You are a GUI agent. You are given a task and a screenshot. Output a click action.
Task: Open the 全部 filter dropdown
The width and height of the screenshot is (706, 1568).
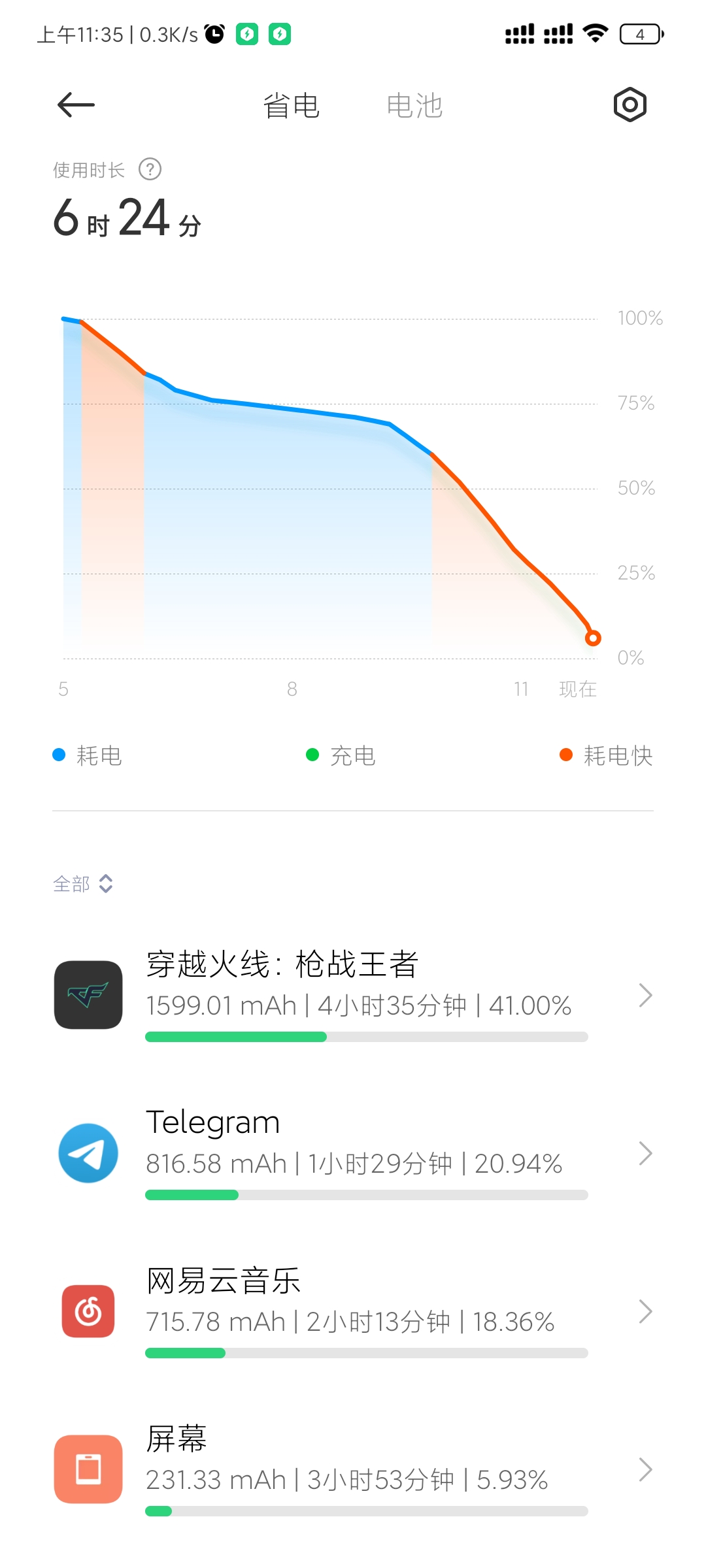tap(83, 884)
